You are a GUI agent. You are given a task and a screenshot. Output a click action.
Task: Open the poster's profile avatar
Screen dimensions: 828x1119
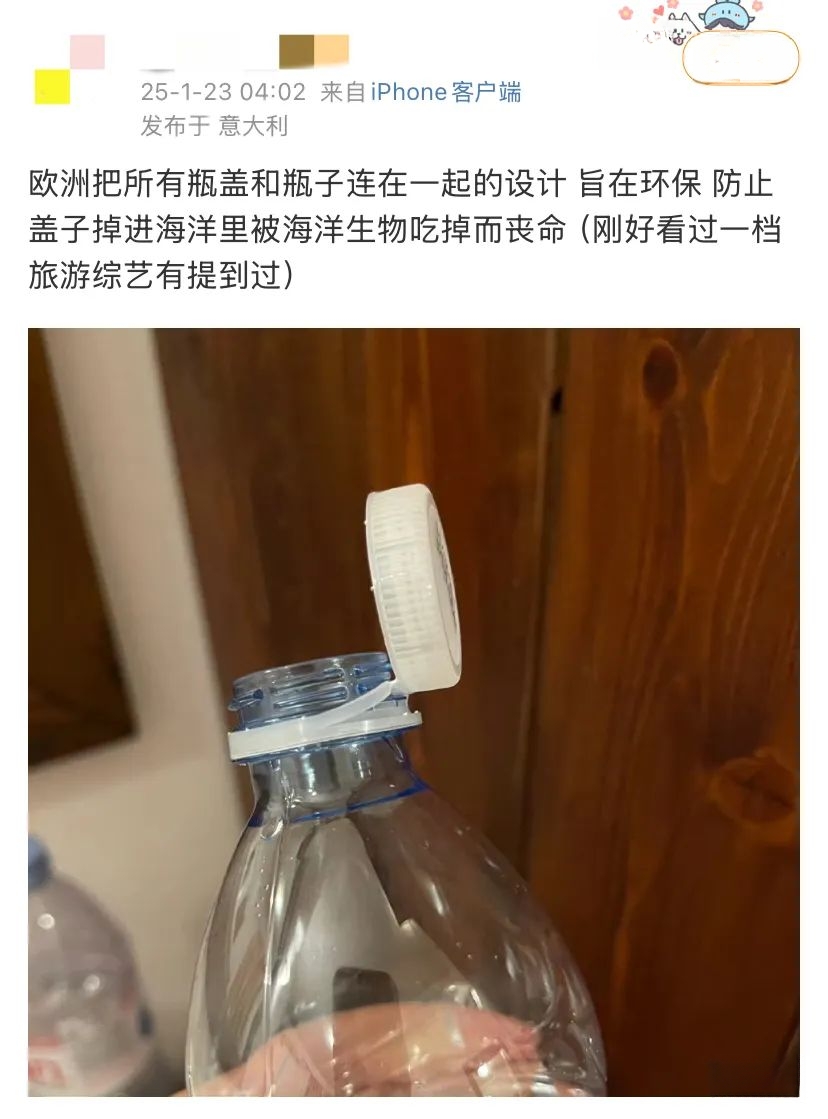71,69
